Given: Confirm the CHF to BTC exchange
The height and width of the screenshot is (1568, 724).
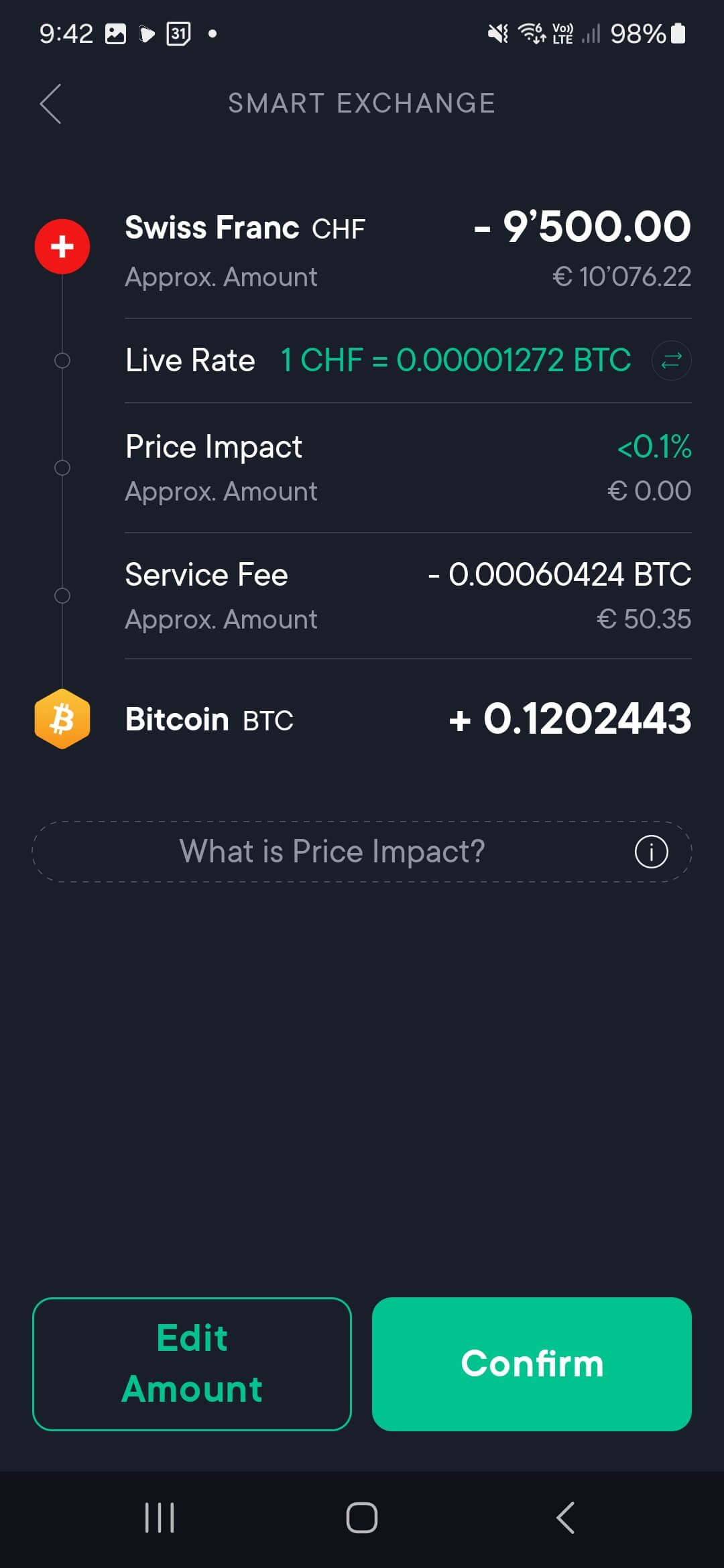Looking at the screenshot, I should tap(532, 1364).
